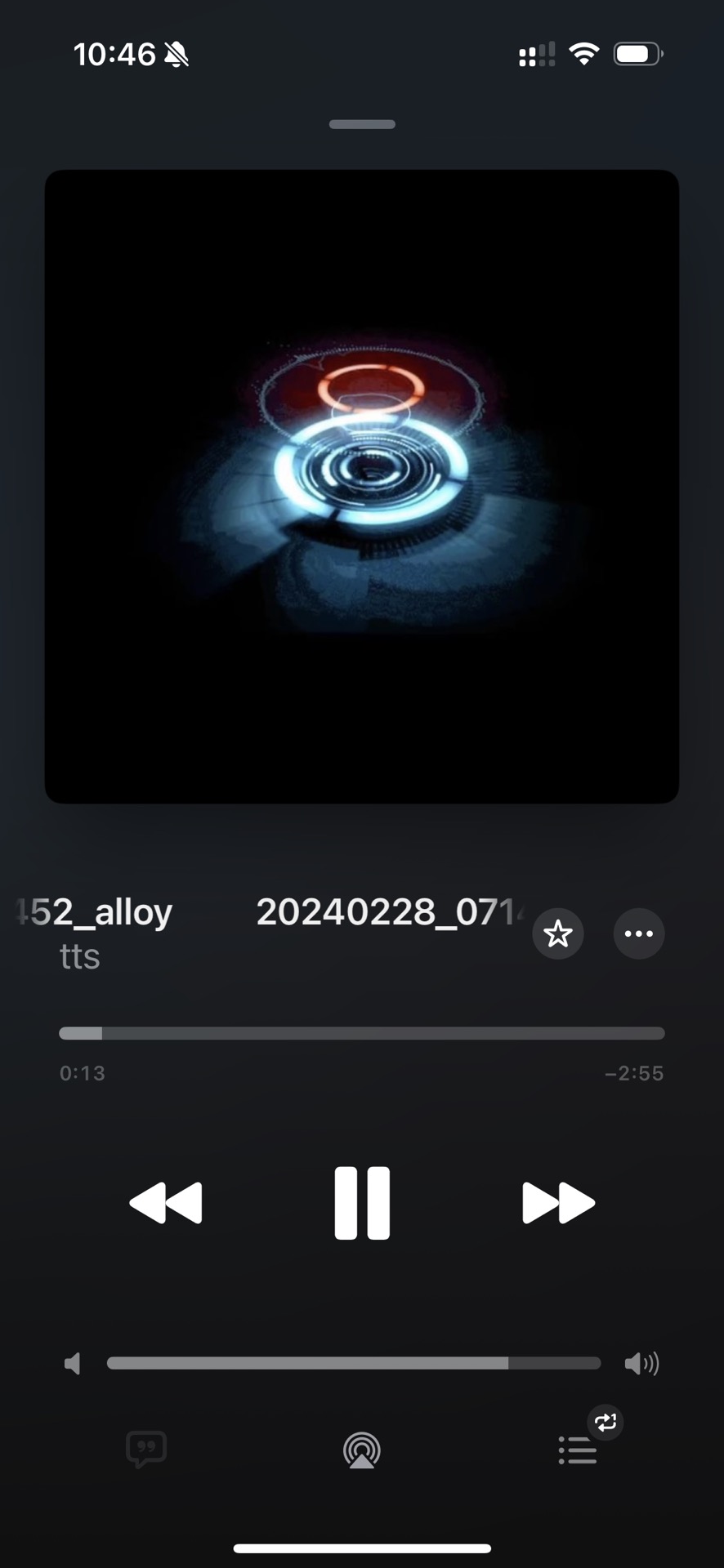Image resolution: width=724 pixels, height=1568 pixels.
Task: Tap the grabber to minimize the player
Action: coord(362,124)
